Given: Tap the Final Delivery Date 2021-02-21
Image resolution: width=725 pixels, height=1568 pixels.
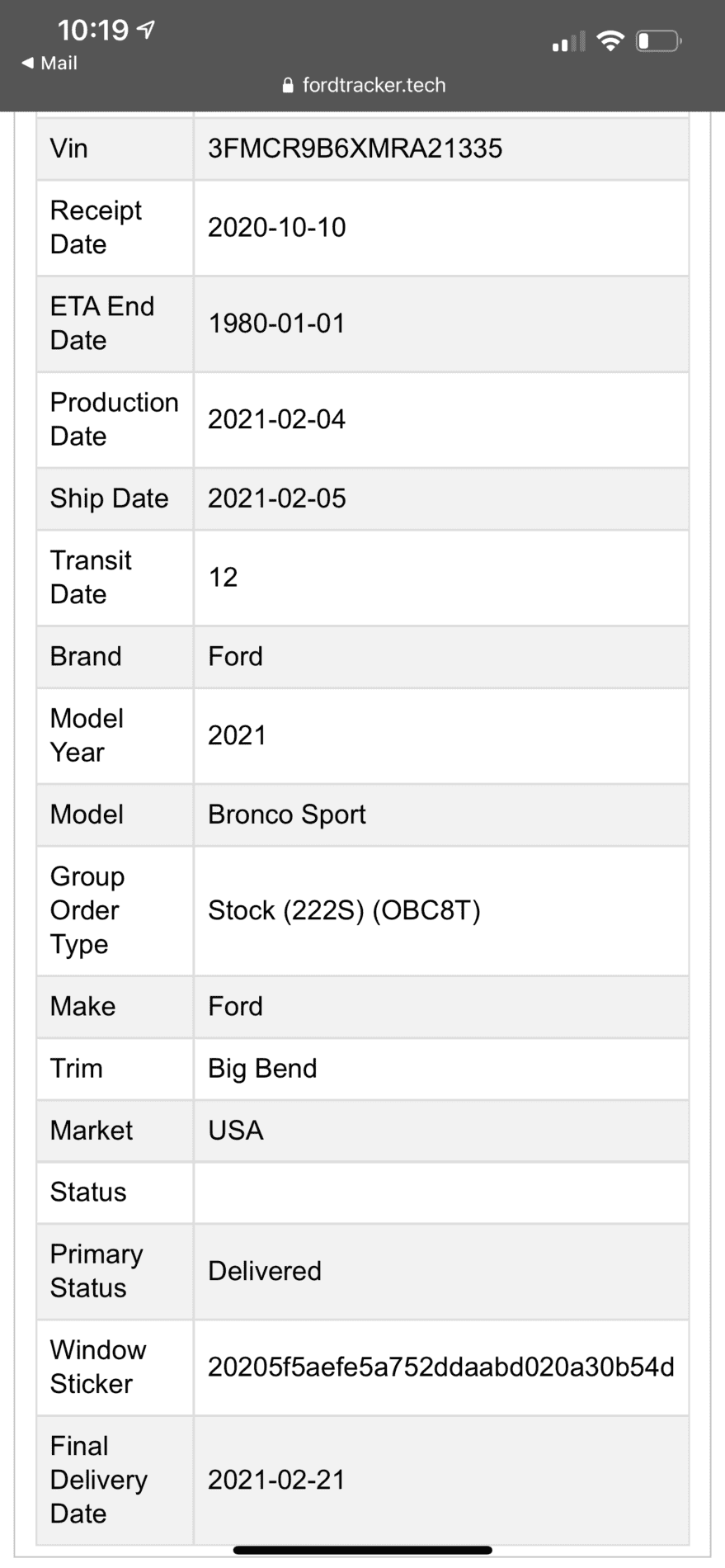Looking at the screenshot, I should click(275, 1480).
